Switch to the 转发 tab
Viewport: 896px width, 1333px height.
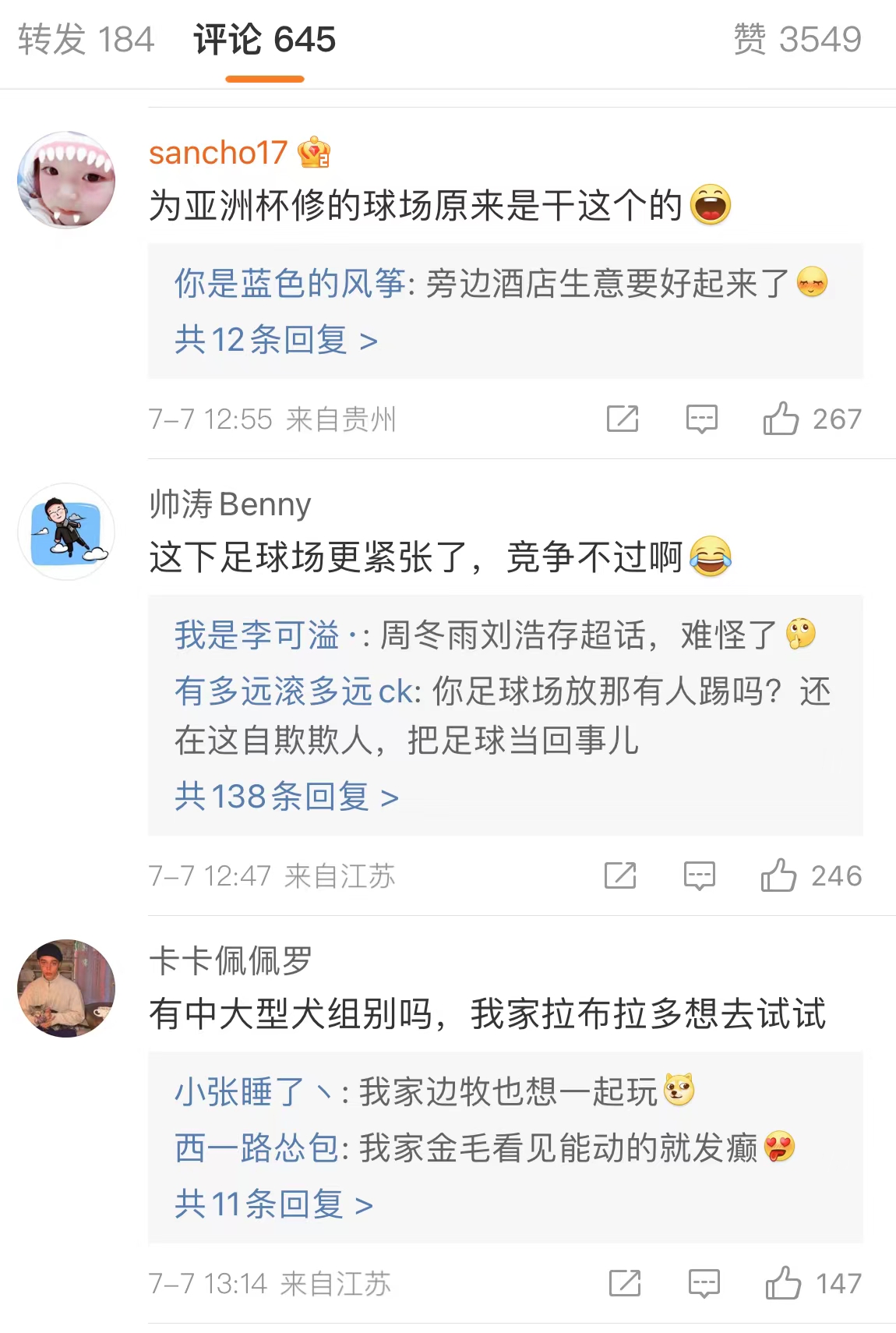(80, 40)
